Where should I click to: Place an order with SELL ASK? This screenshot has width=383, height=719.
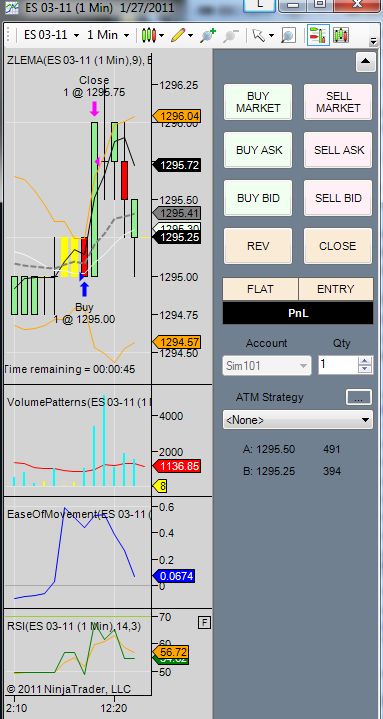[338, 150]
